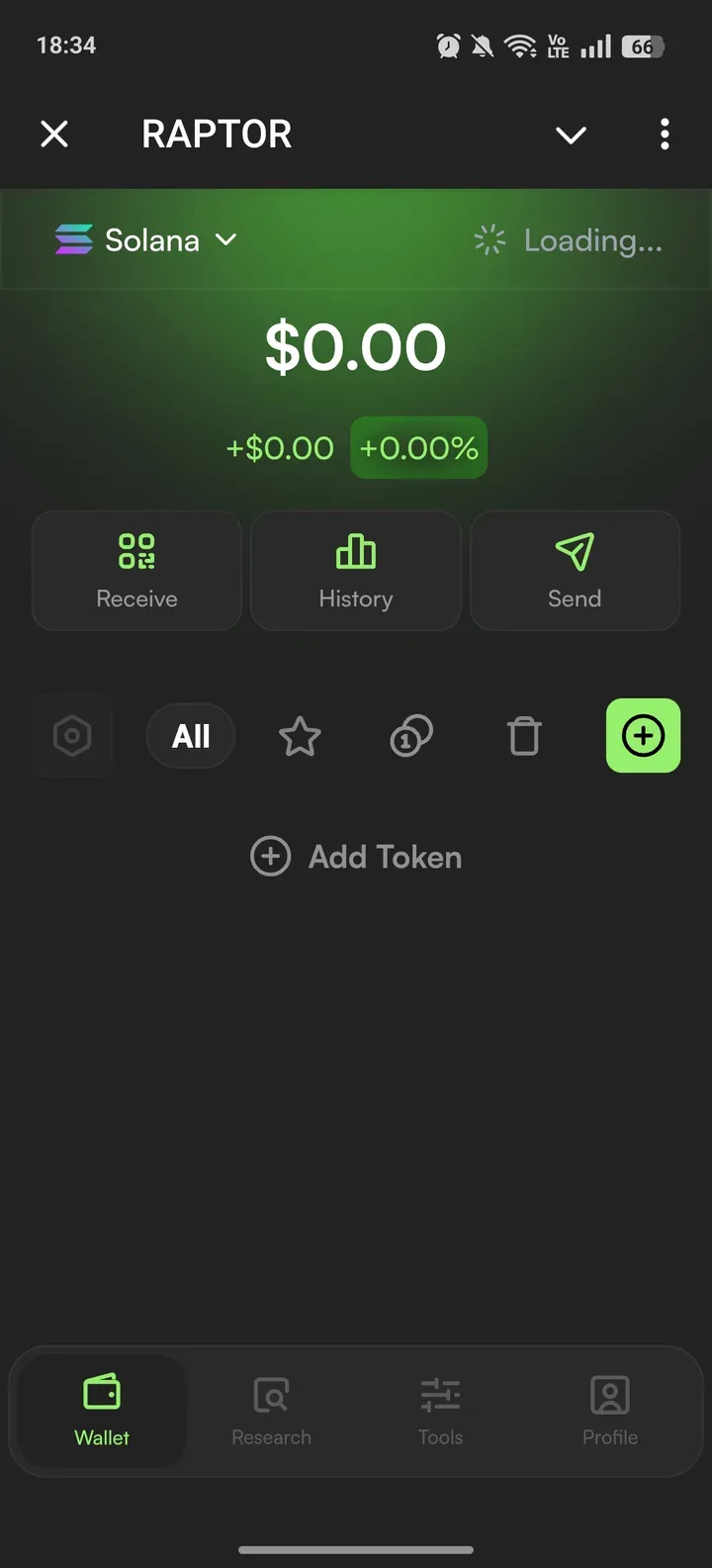Open the Profile tab
The height and width of the screenshot is (1568, 712).
pos(610,1411)
